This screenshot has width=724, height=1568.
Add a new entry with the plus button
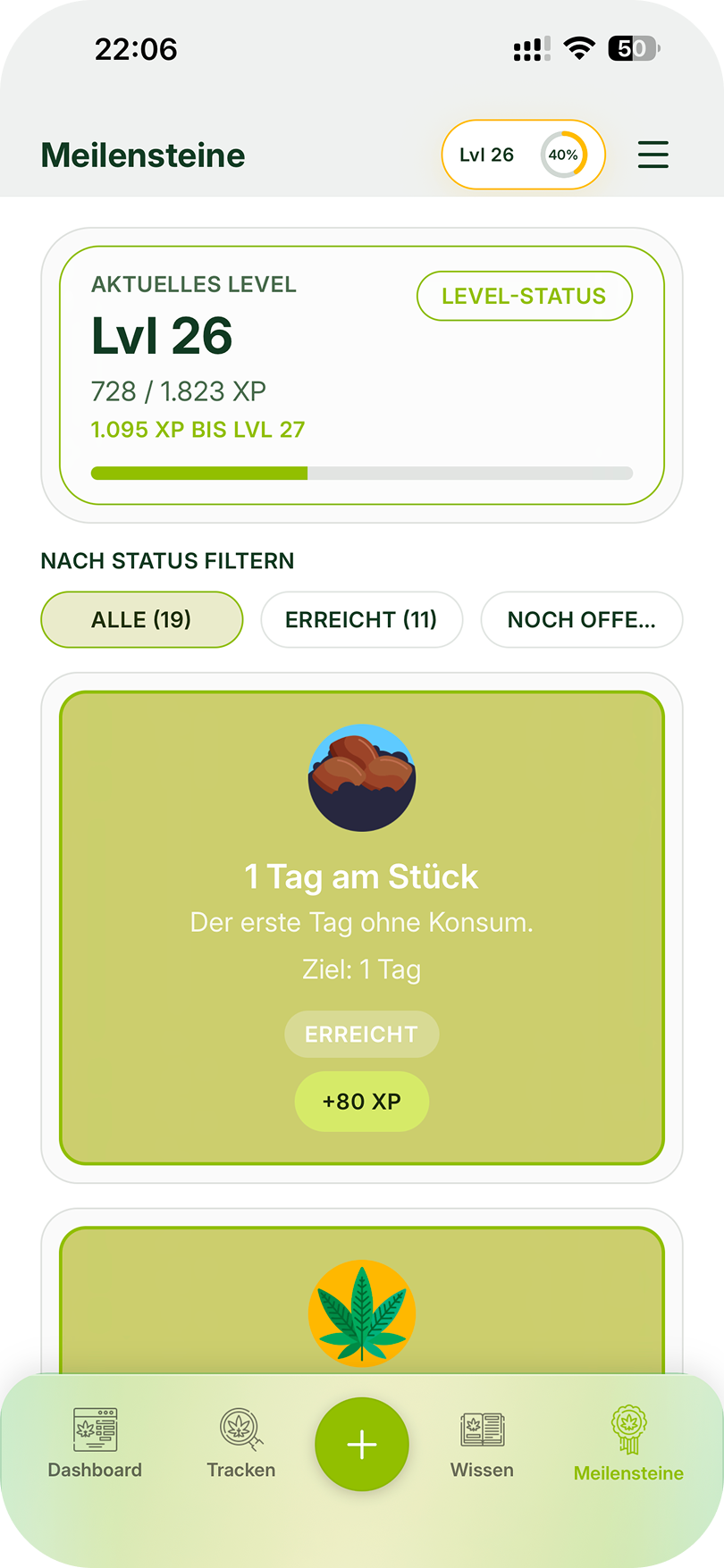click(x=362, y=1445)
